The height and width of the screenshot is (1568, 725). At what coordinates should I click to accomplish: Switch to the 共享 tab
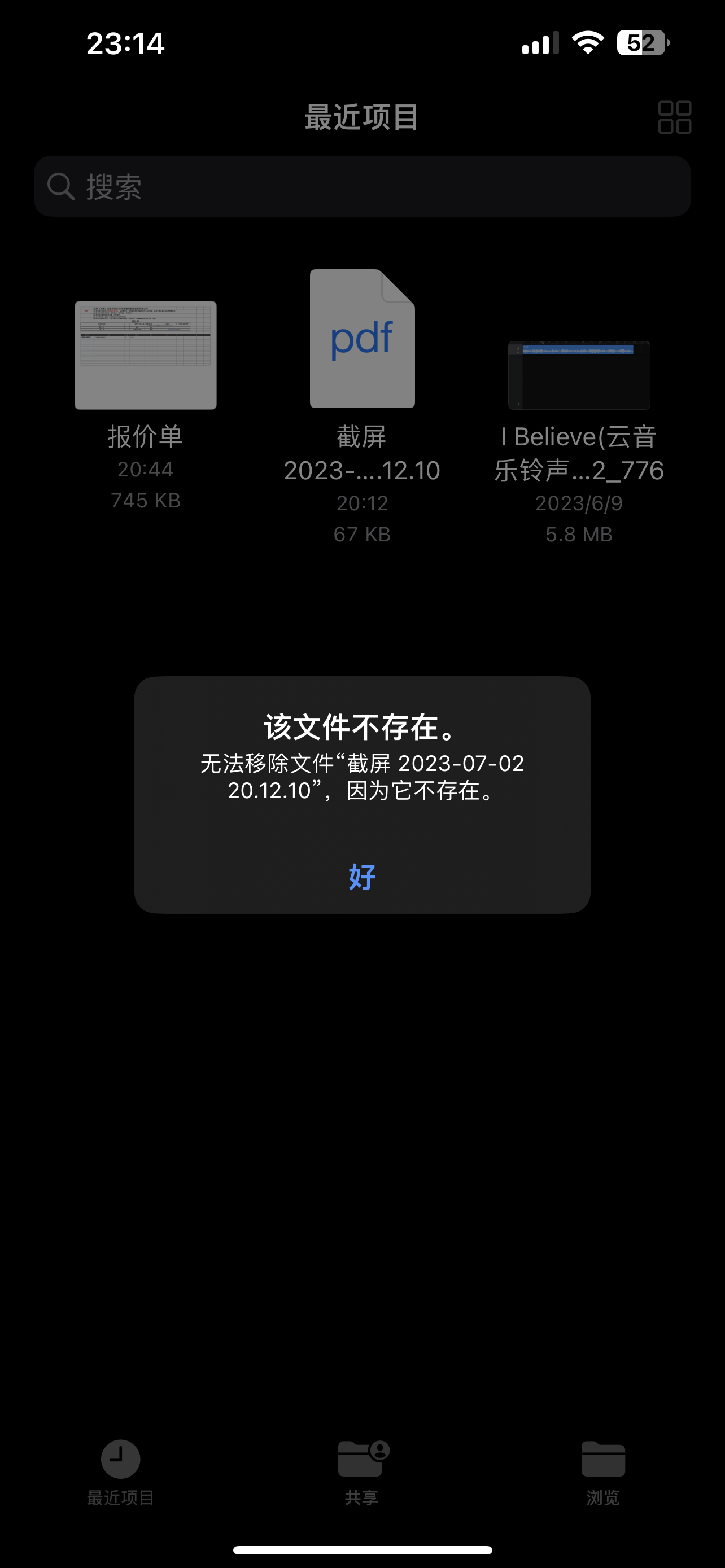(x=362, y=1470)
